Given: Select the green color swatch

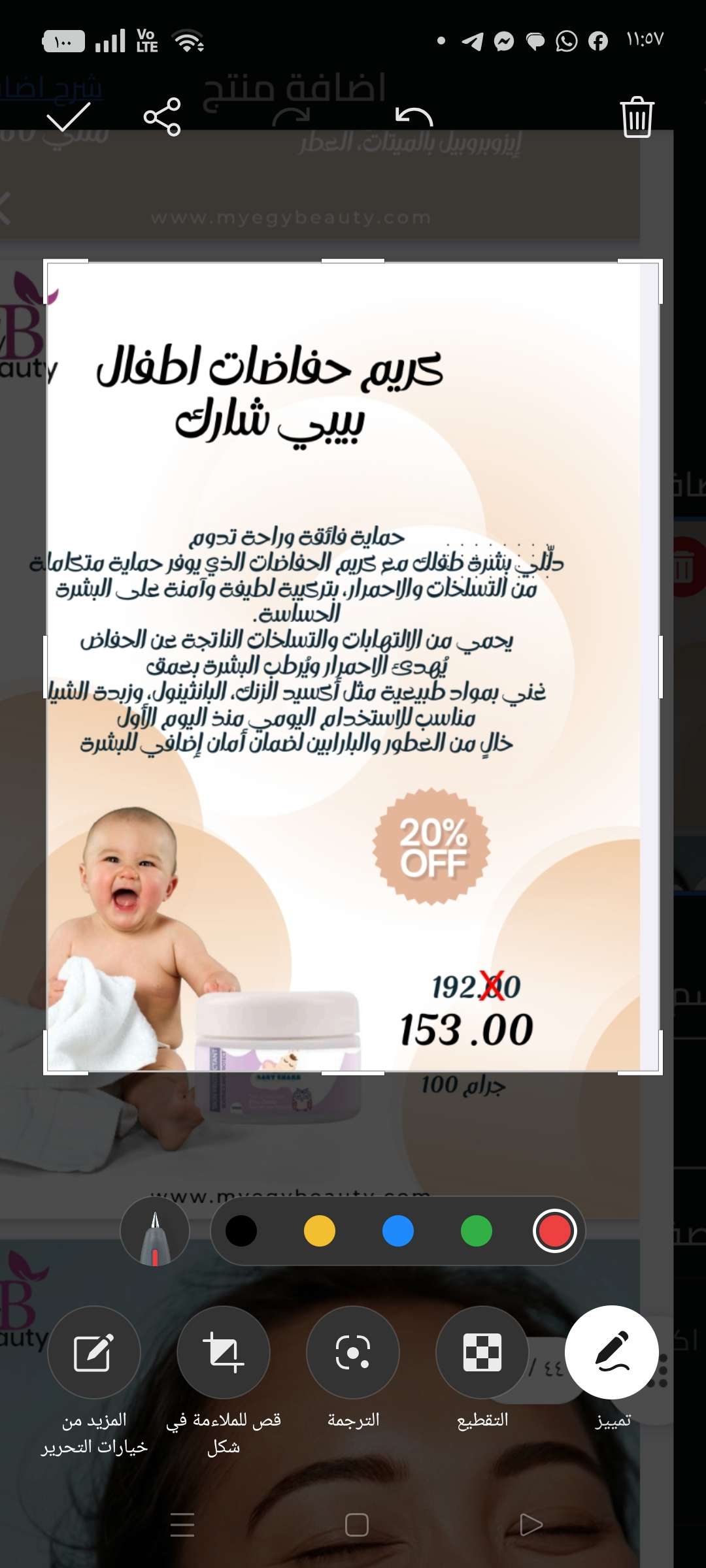Looking at the screenshot, I should tap(477, 1231).
